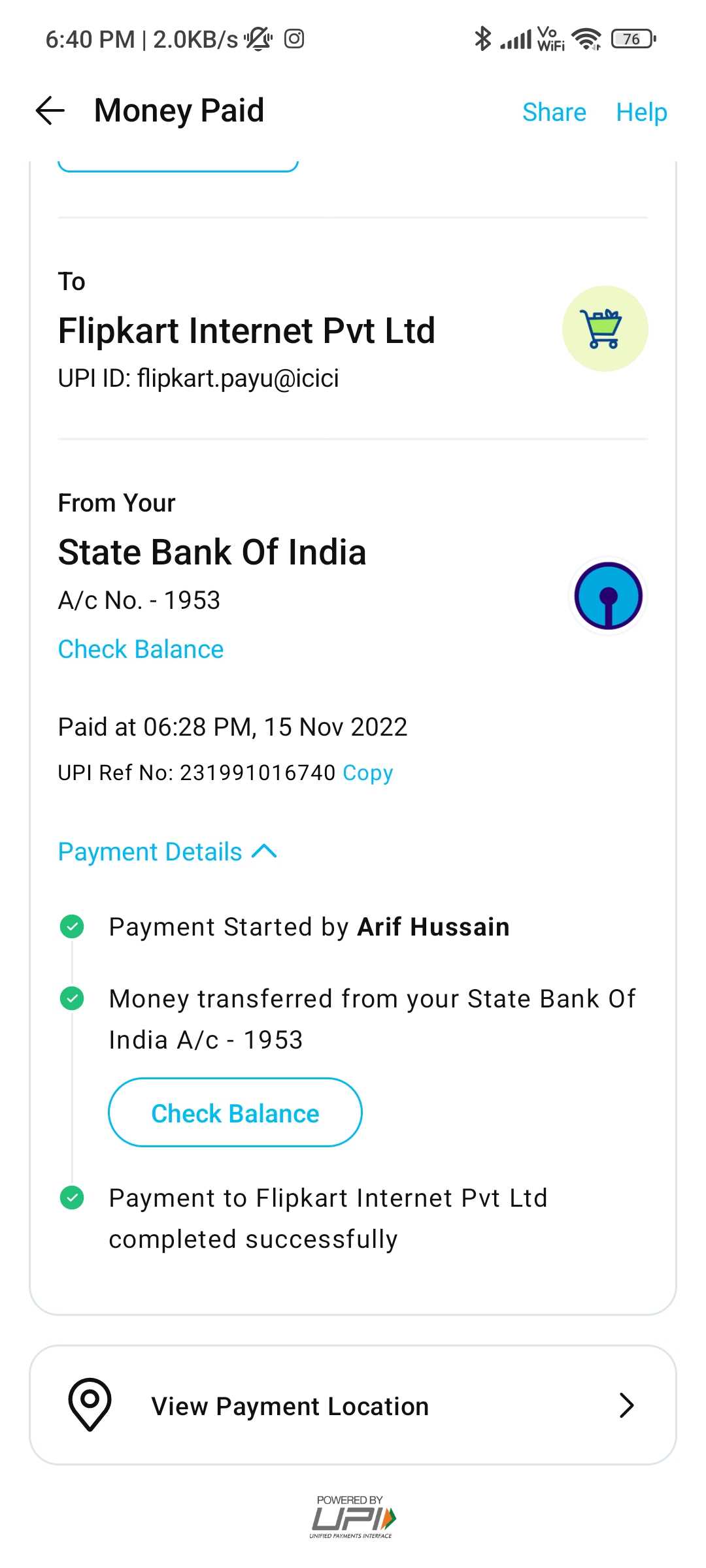Open Help for this payment
The width and height of the screenshot is (706, 1568).
tap(641, 112)
